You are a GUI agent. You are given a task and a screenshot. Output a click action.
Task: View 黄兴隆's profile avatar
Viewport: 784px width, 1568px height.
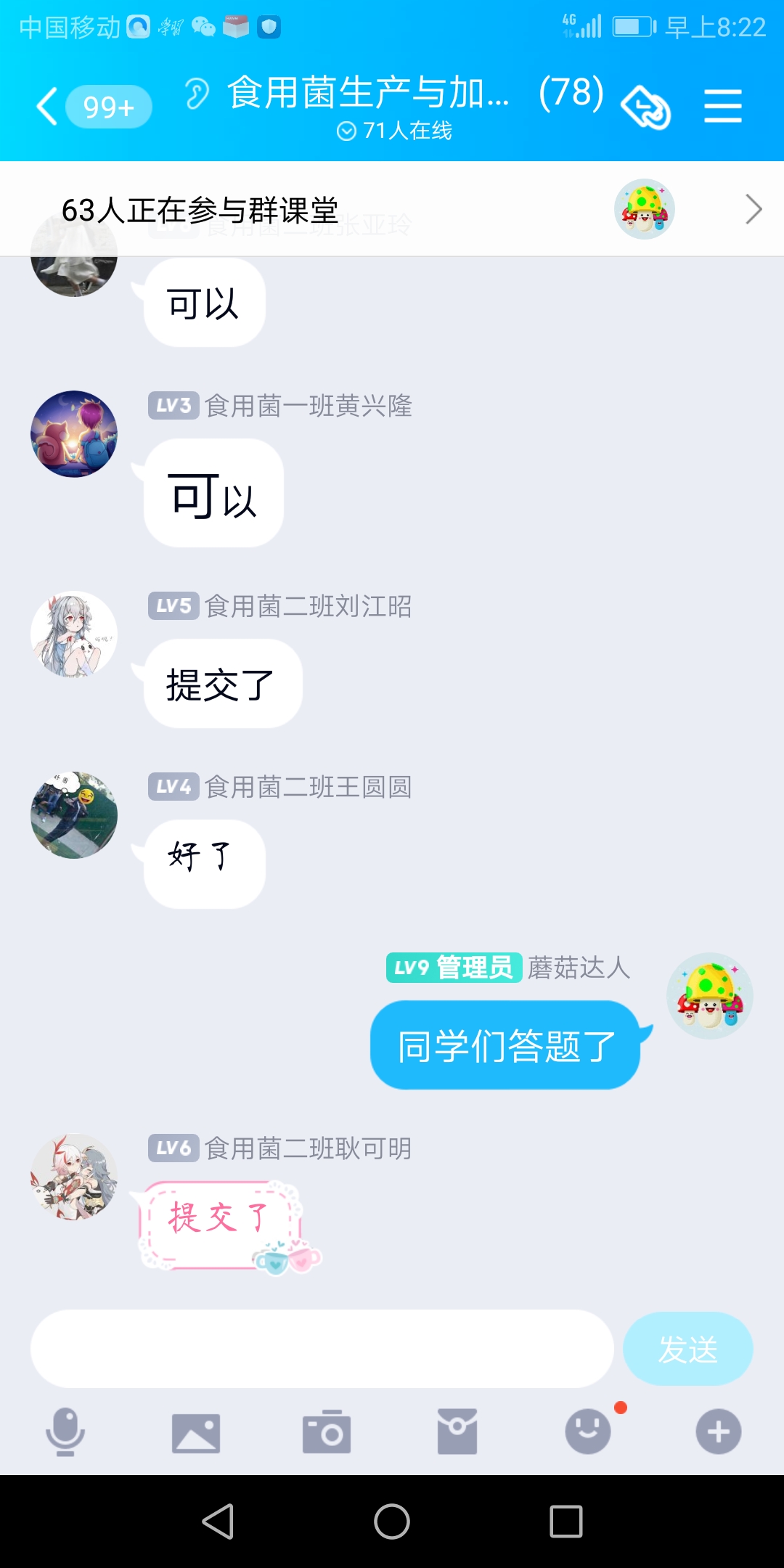[74, 434]
